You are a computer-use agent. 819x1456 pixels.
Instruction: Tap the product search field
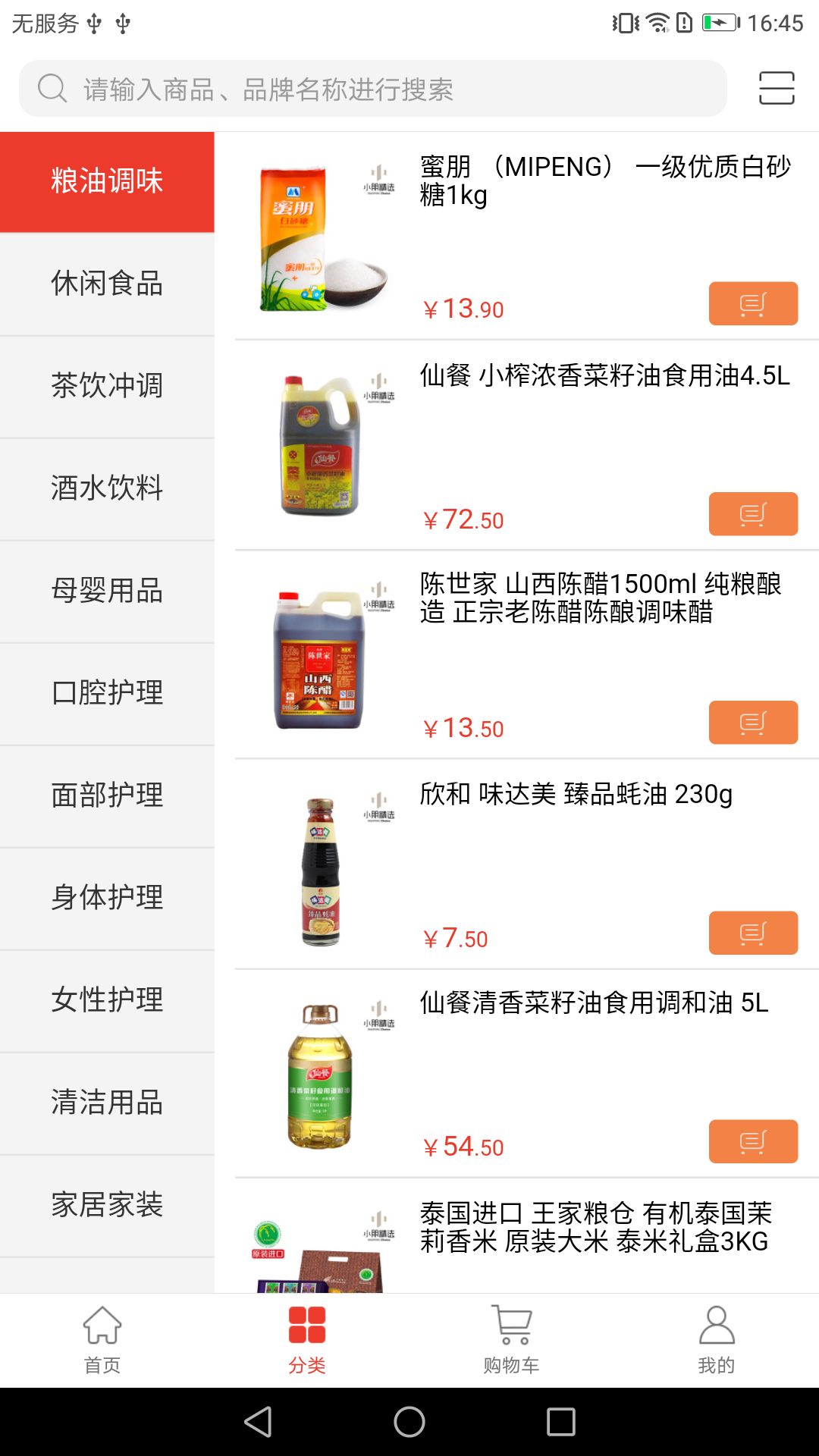coord(372,89)
